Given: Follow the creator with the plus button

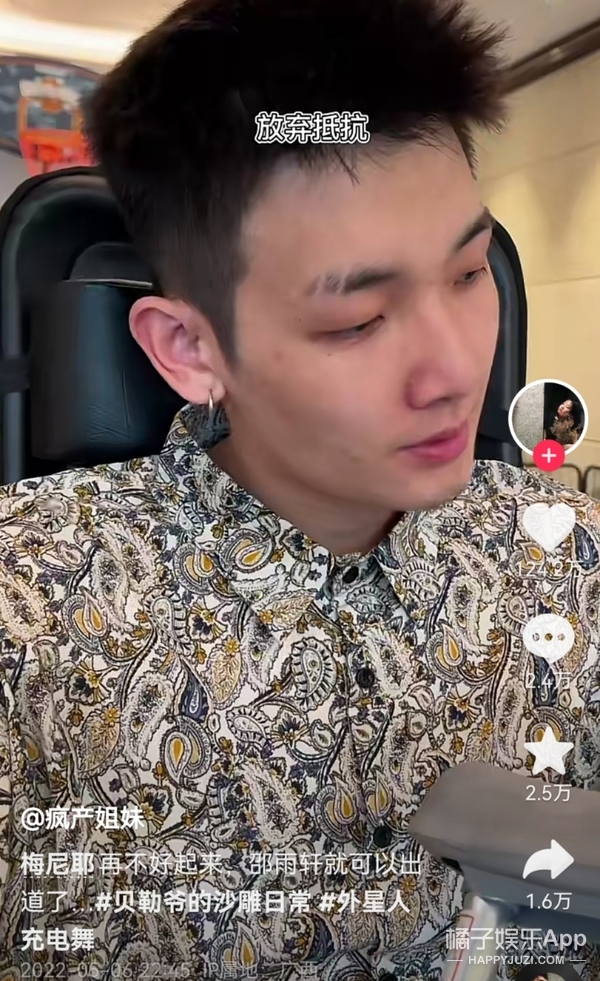Looking at the screenshot, I should pos(548,456).
